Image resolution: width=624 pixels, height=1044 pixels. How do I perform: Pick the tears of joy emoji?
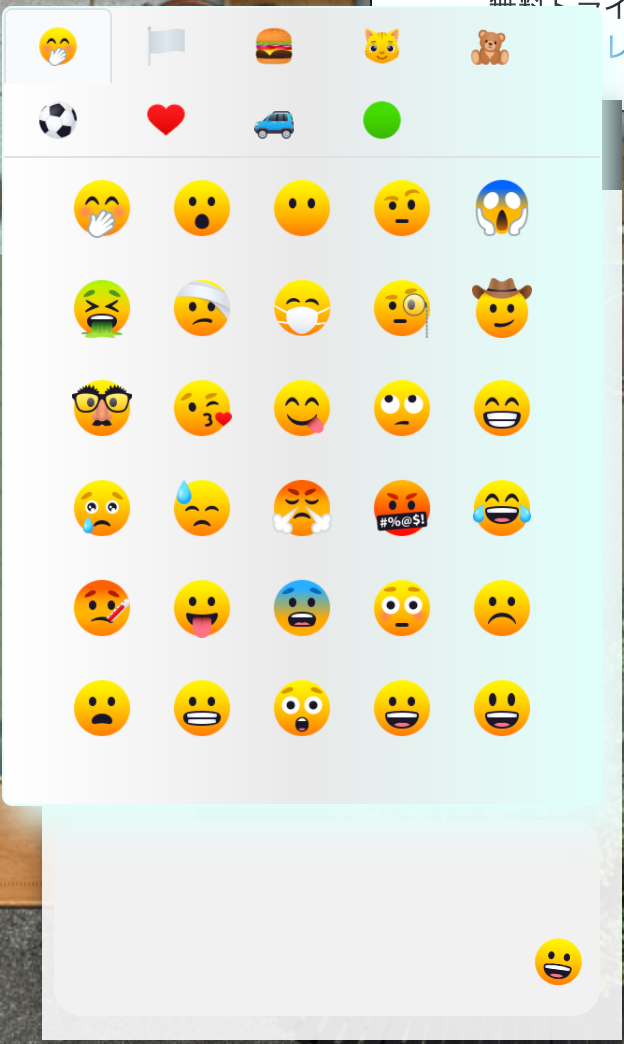pyautogui.click(x=502, y=508)
